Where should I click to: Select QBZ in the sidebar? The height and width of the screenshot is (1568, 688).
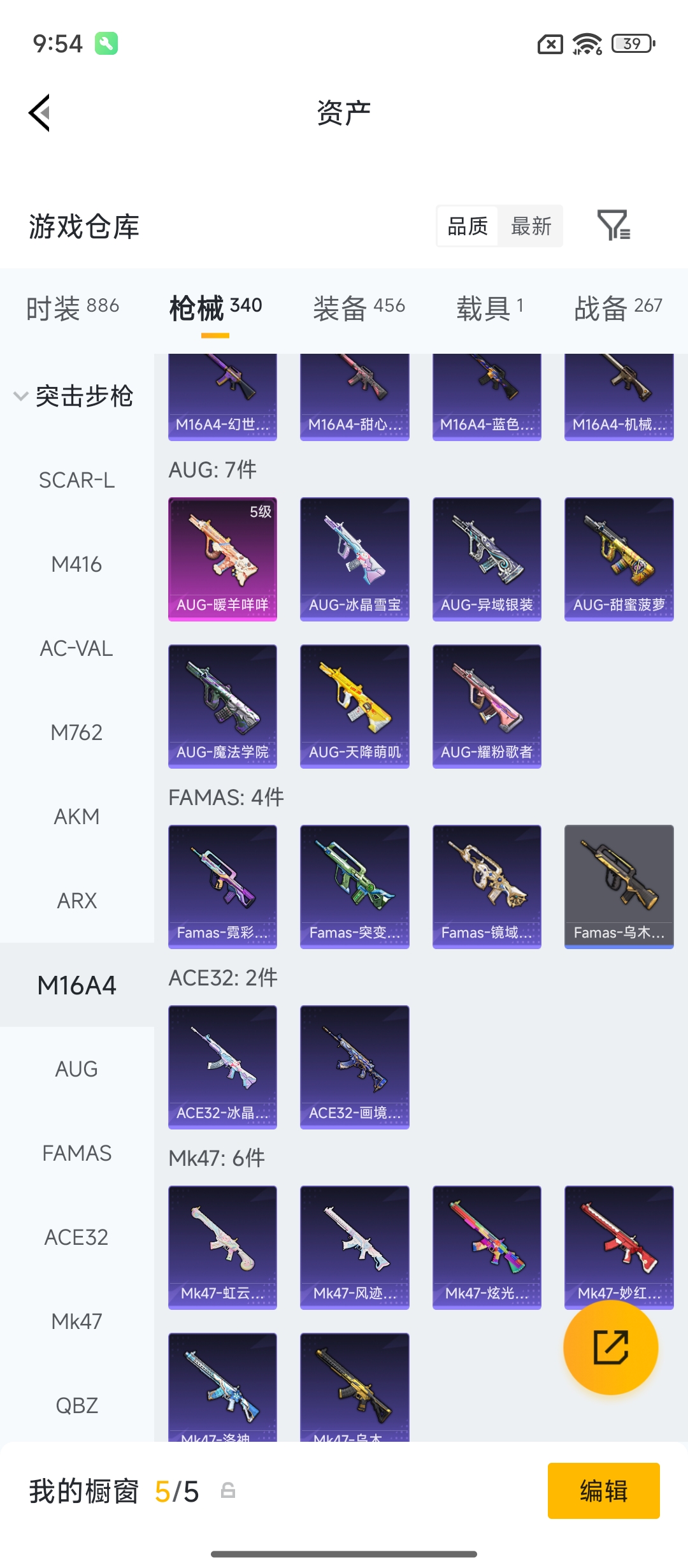click(76, 1405)
